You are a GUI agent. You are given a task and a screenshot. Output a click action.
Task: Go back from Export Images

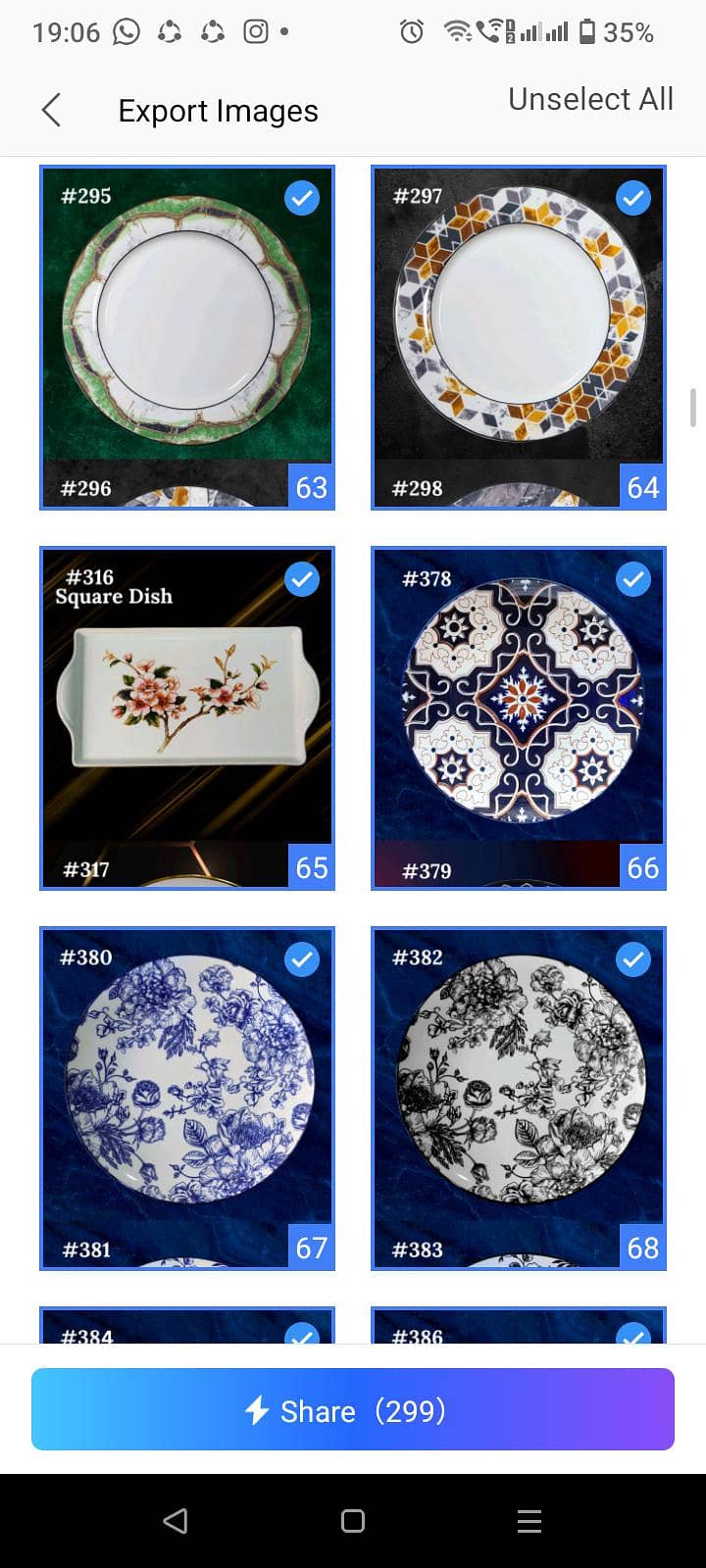(x=53, y=110)
